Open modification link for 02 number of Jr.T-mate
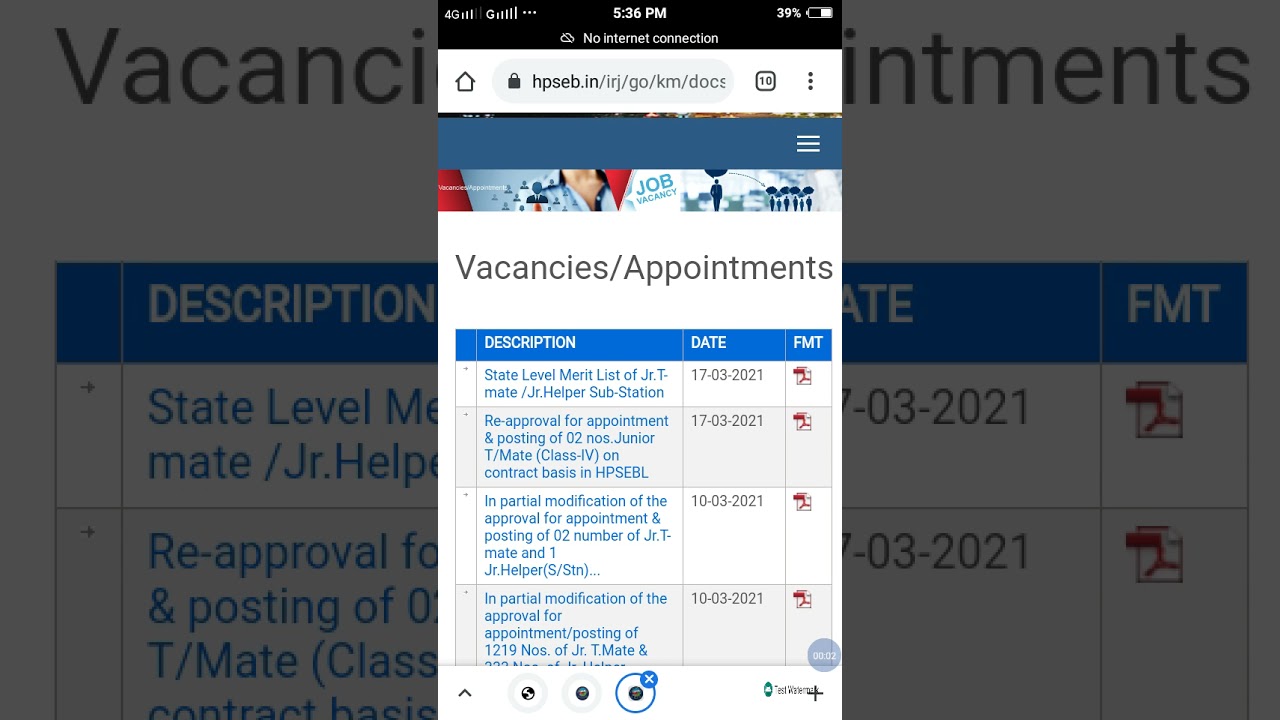 [577, 535]
